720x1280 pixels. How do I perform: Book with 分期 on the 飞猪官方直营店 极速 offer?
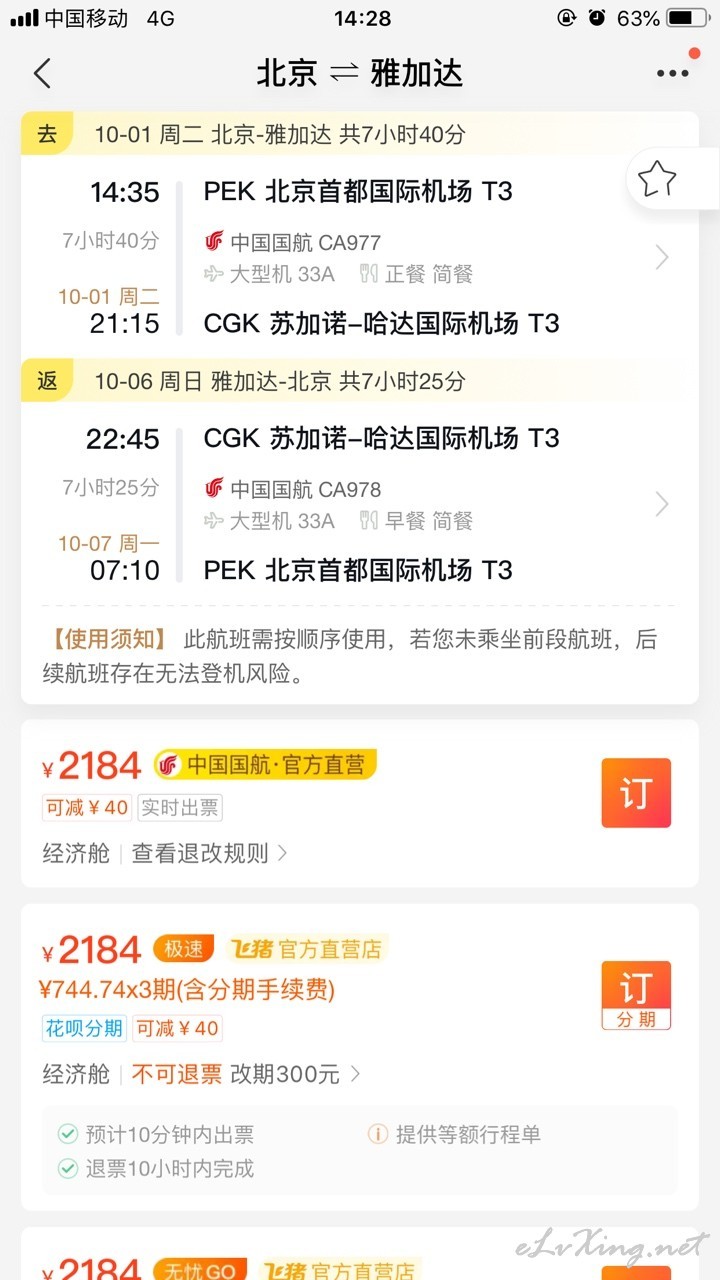pyautogui.click(x=636, y=996)
